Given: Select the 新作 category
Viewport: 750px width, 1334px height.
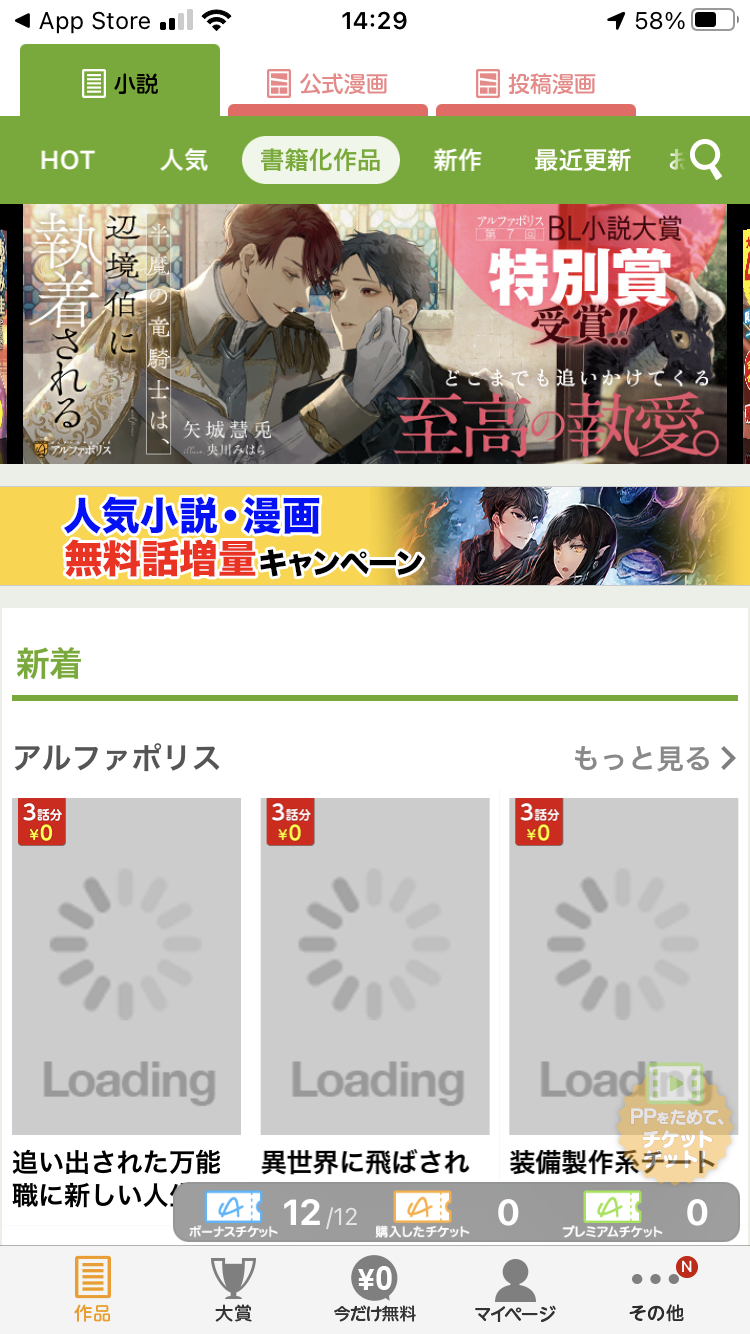Looking at the screenshot, I should click(457, 160).
